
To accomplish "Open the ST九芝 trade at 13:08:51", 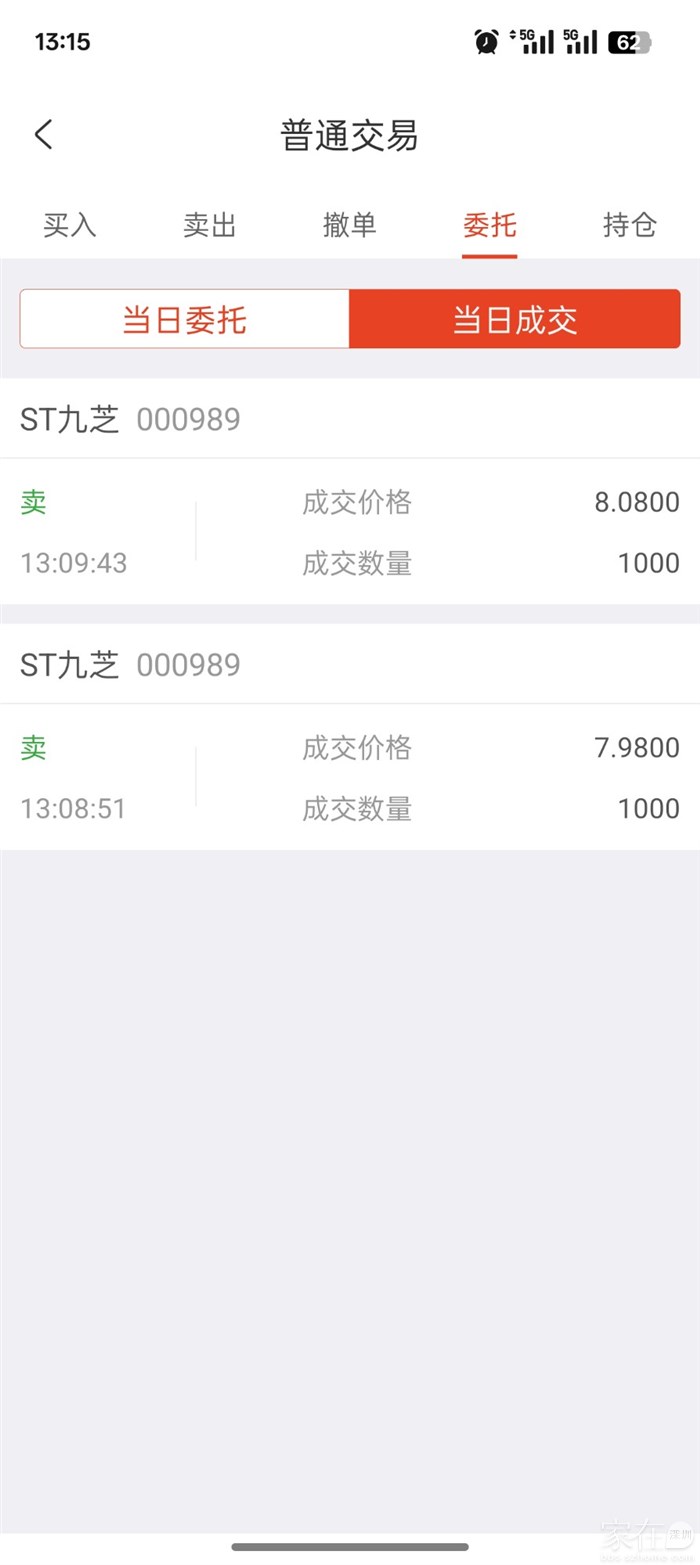I will pos(350,777).
